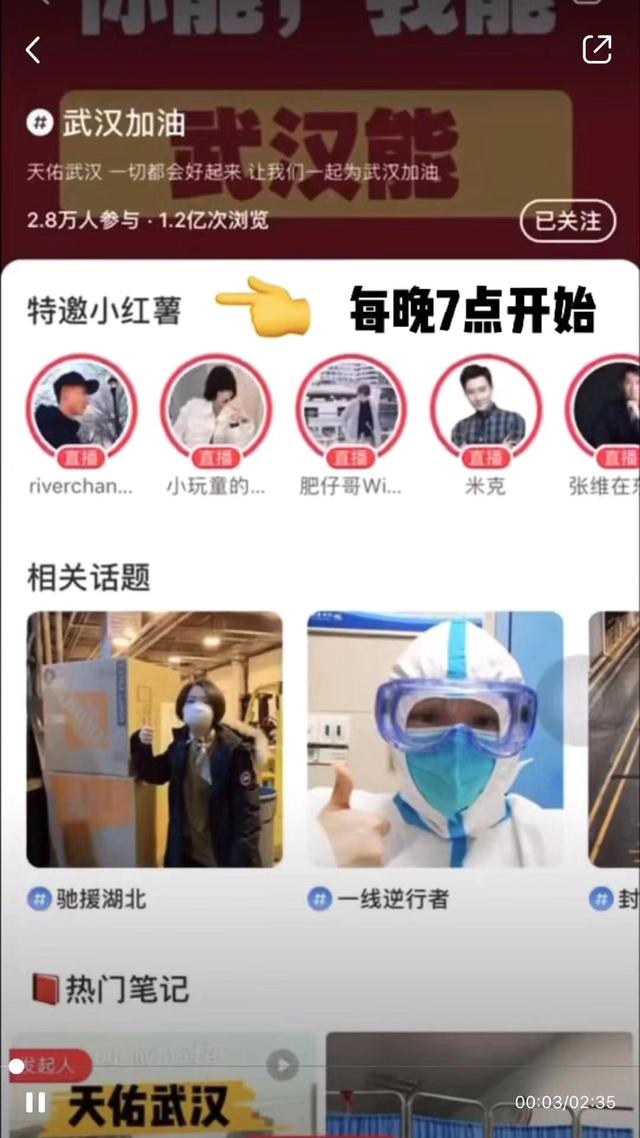Share the 武汉加油 topic
The width and height of the screenshot is (640, 1138).
tap(597, 49)
